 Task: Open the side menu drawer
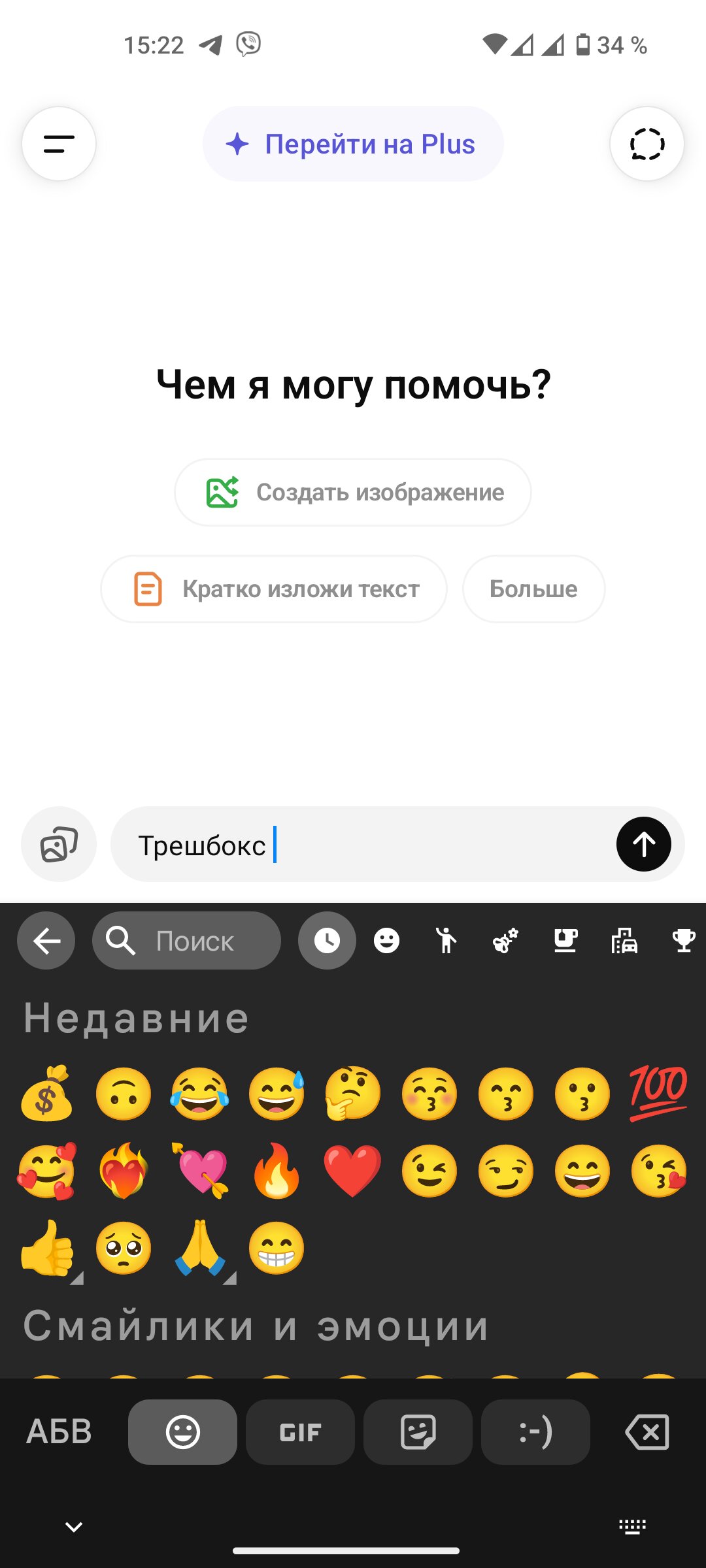pos(59,144)
